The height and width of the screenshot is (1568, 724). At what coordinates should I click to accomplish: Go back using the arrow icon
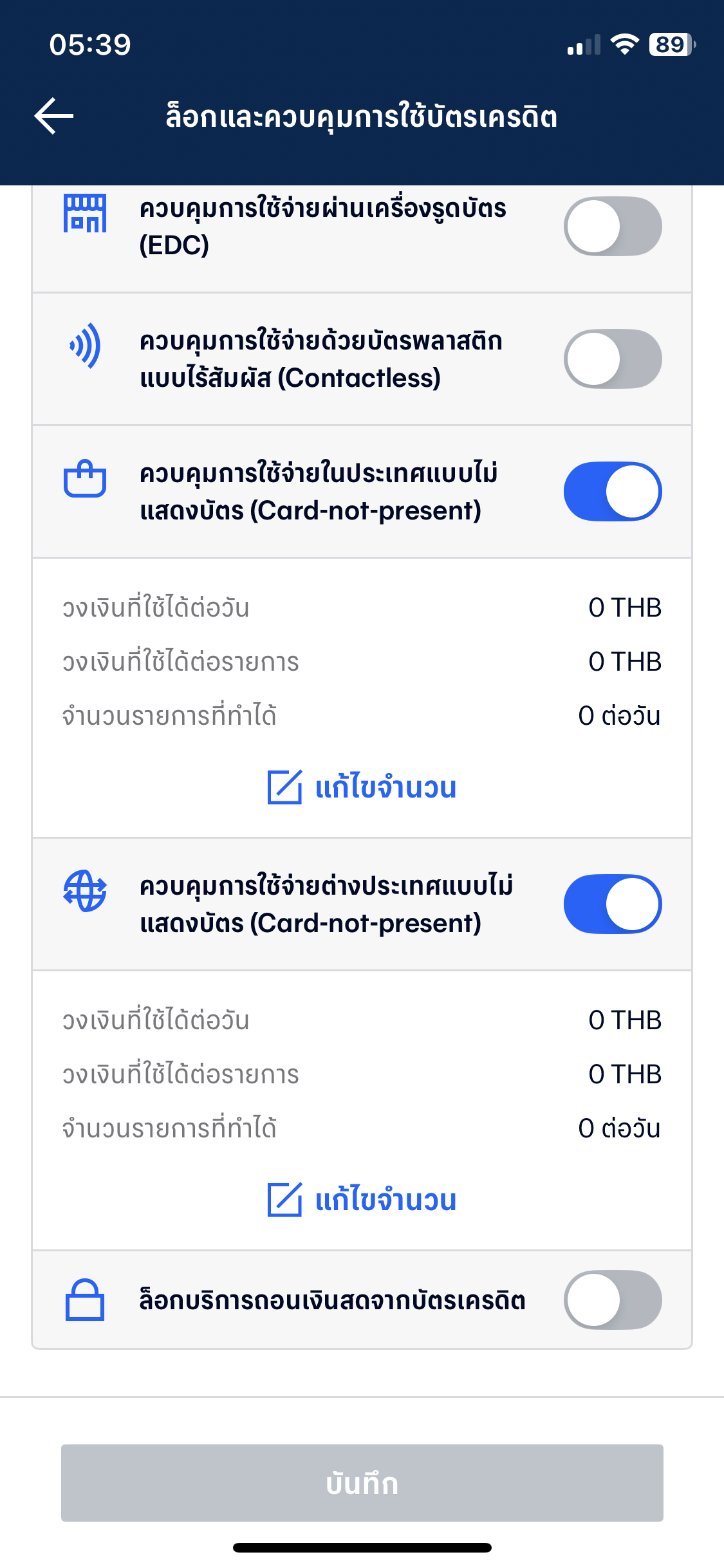coord(54,117)
